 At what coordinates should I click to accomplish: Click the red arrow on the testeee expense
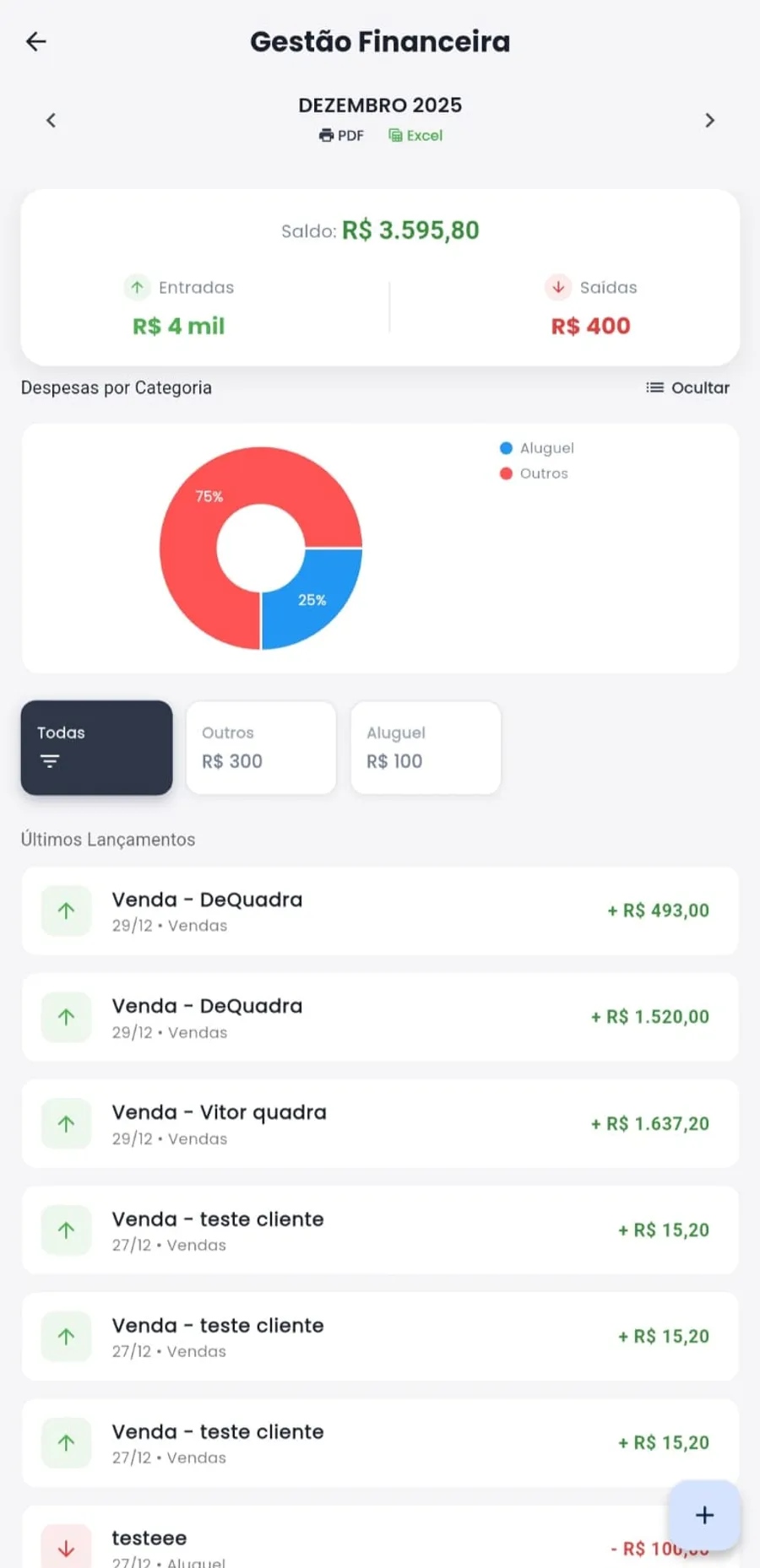click(65, 1547)
